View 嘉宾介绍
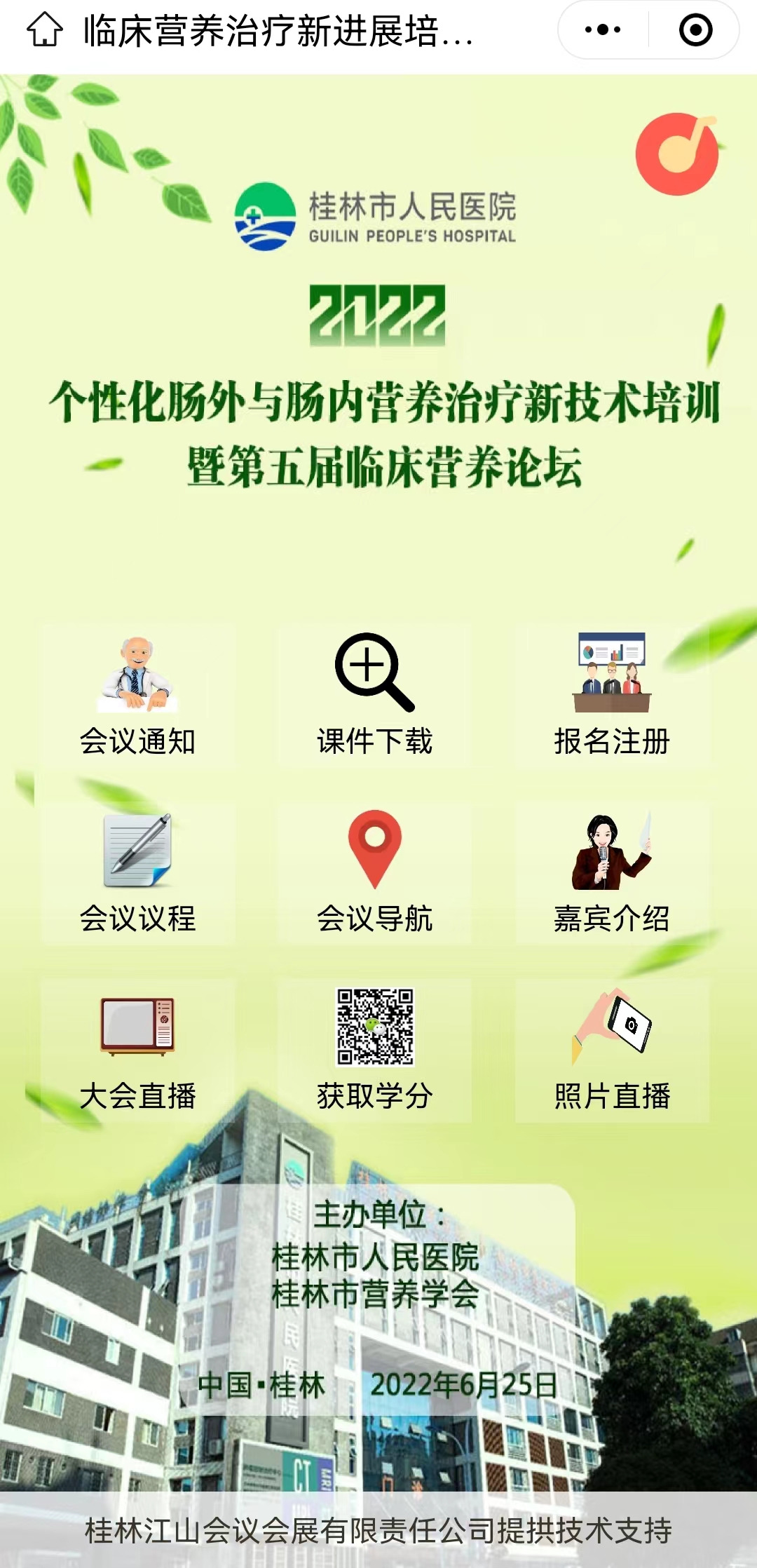This screenshot has height=1568, width=757. pyautogui.click(x=612, y=873)
